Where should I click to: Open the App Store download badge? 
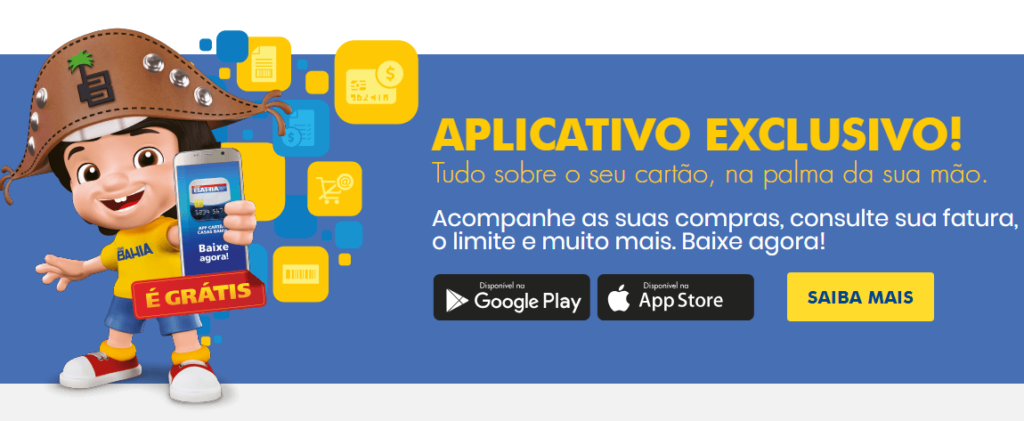point(675,297)
